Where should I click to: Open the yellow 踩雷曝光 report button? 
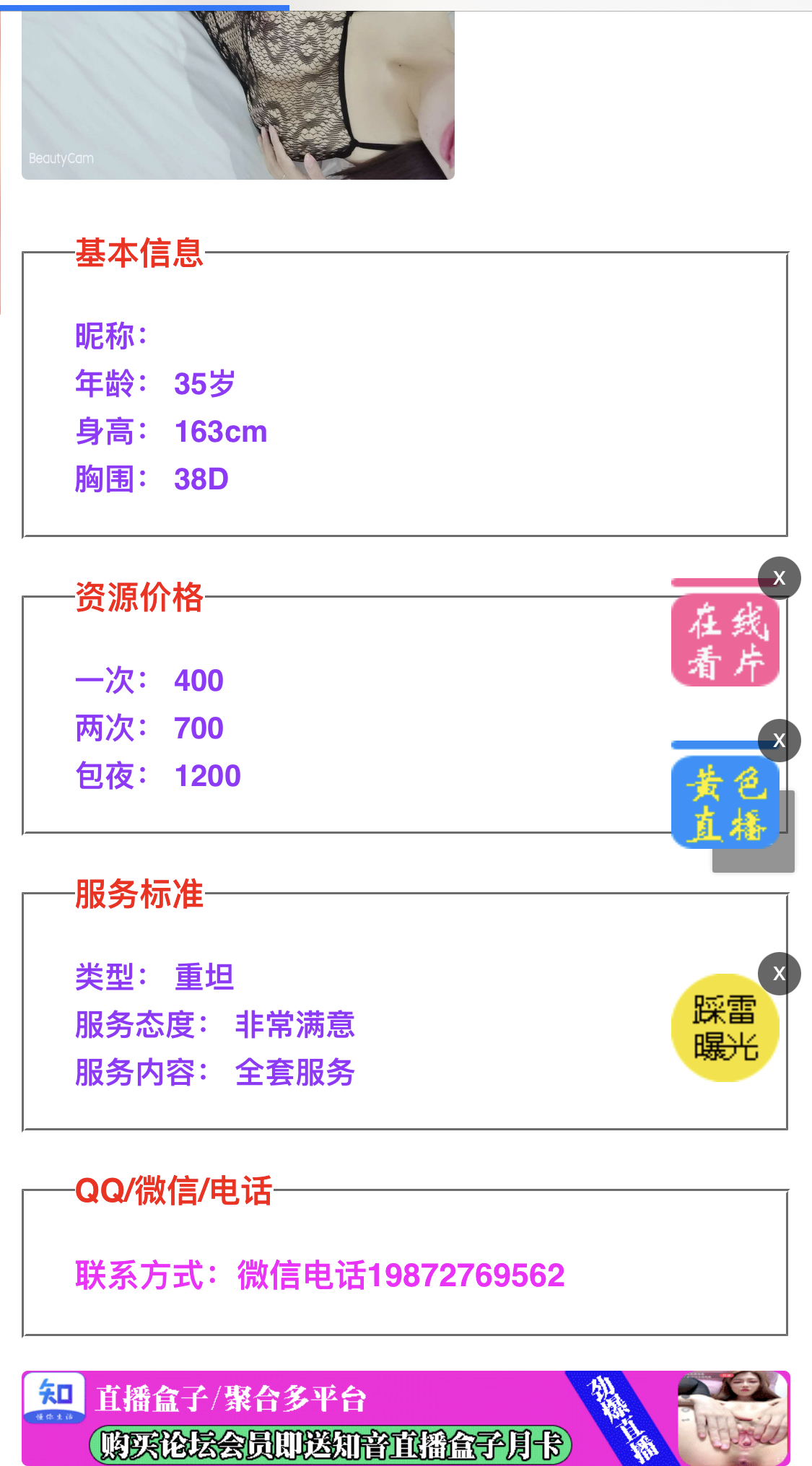coord(725,1029)
